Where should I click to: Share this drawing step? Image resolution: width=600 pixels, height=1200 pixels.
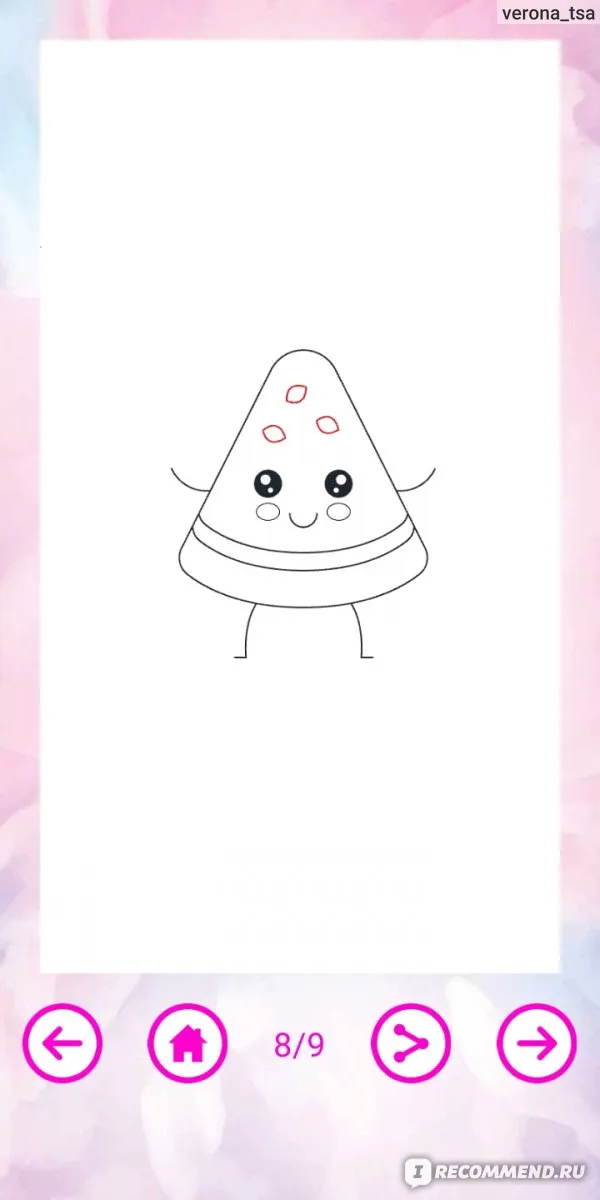click(411, 1044)
